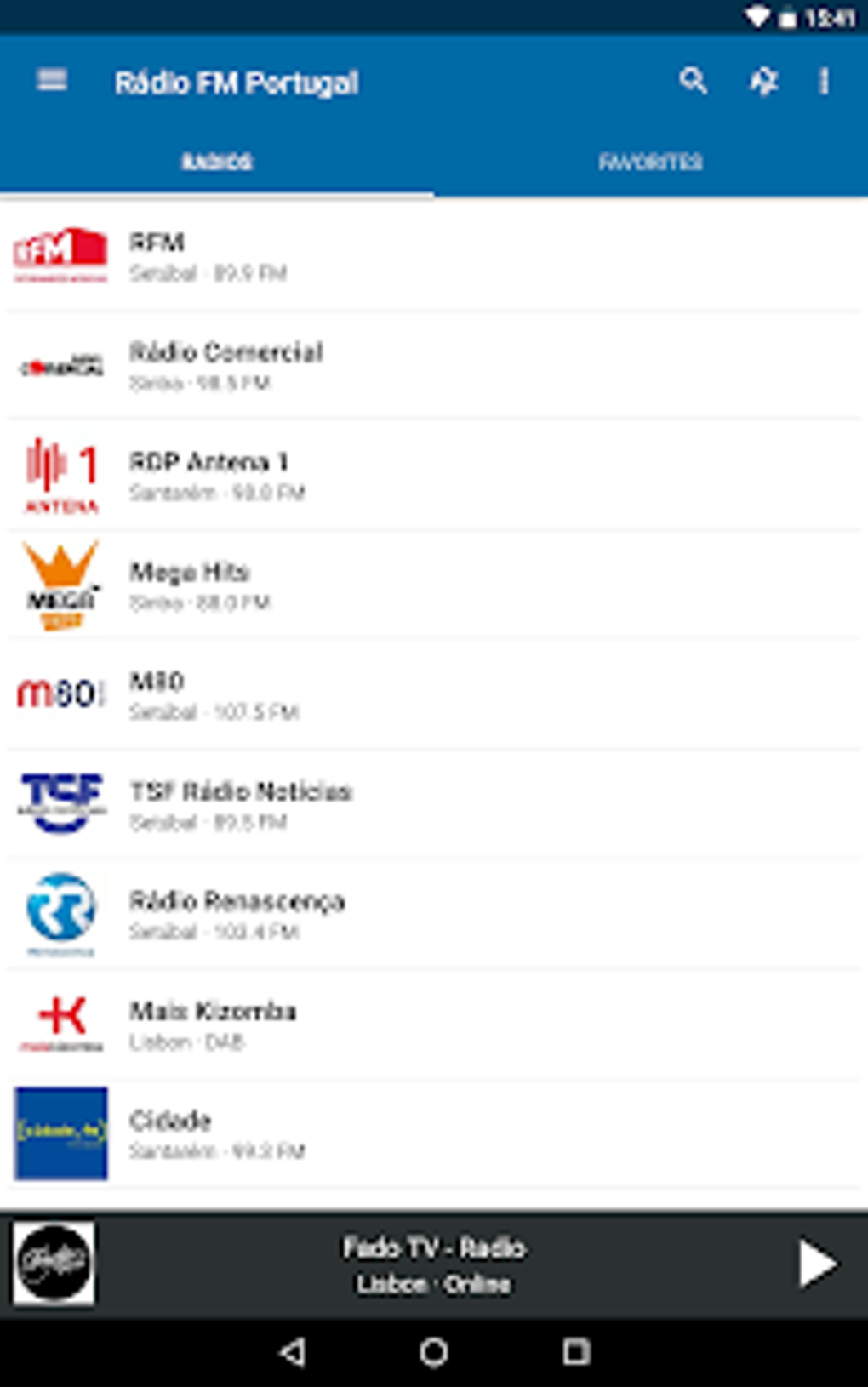Tap the alarm/sleep timer icon
The height and width of the screenshot is (1387, 868).
click(x=763, y=82)
